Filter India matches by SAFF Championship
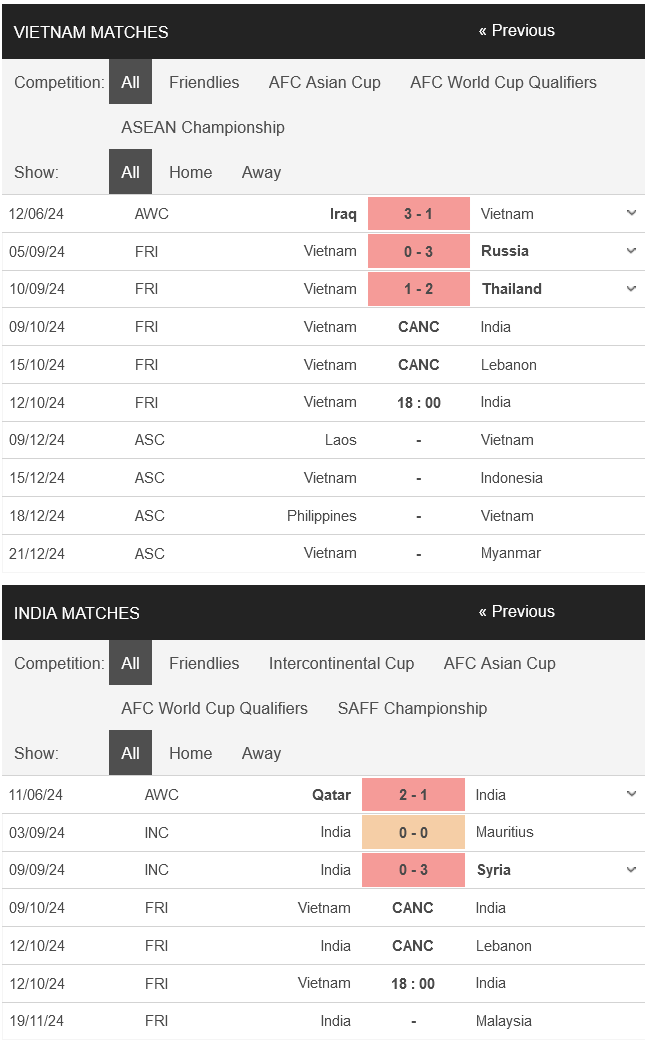The image size is (645, 1044). [x=412, y=708]
